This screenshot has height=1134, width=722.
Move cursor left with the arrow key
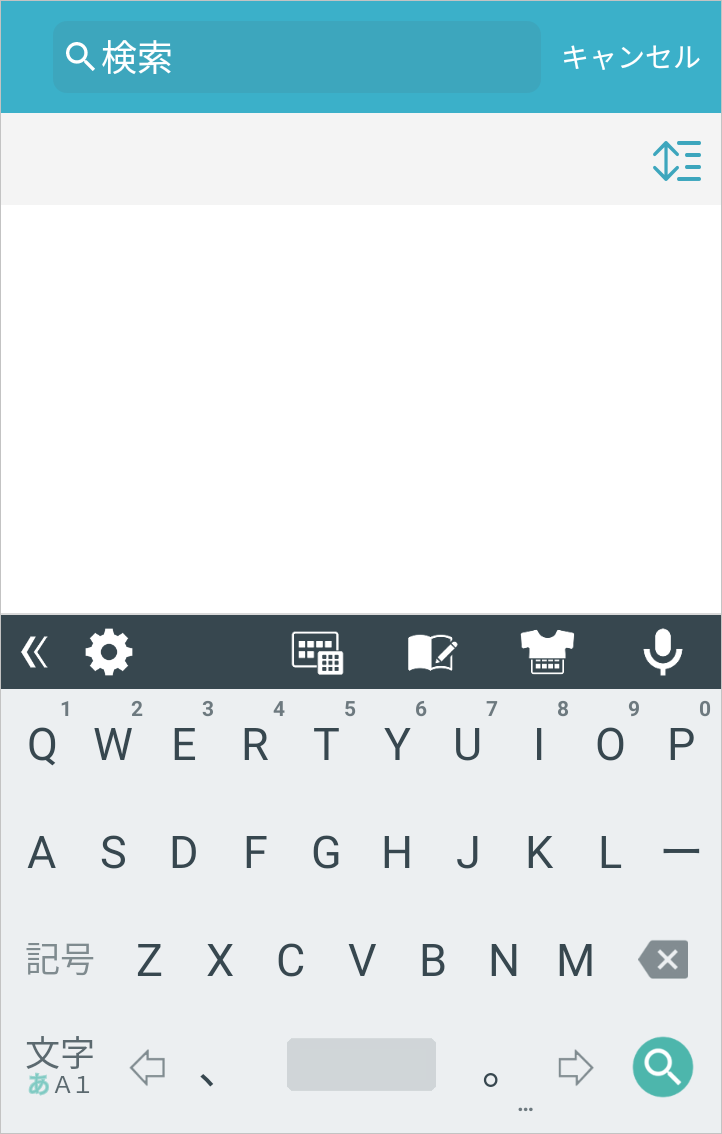click(x=148, y=1067)
